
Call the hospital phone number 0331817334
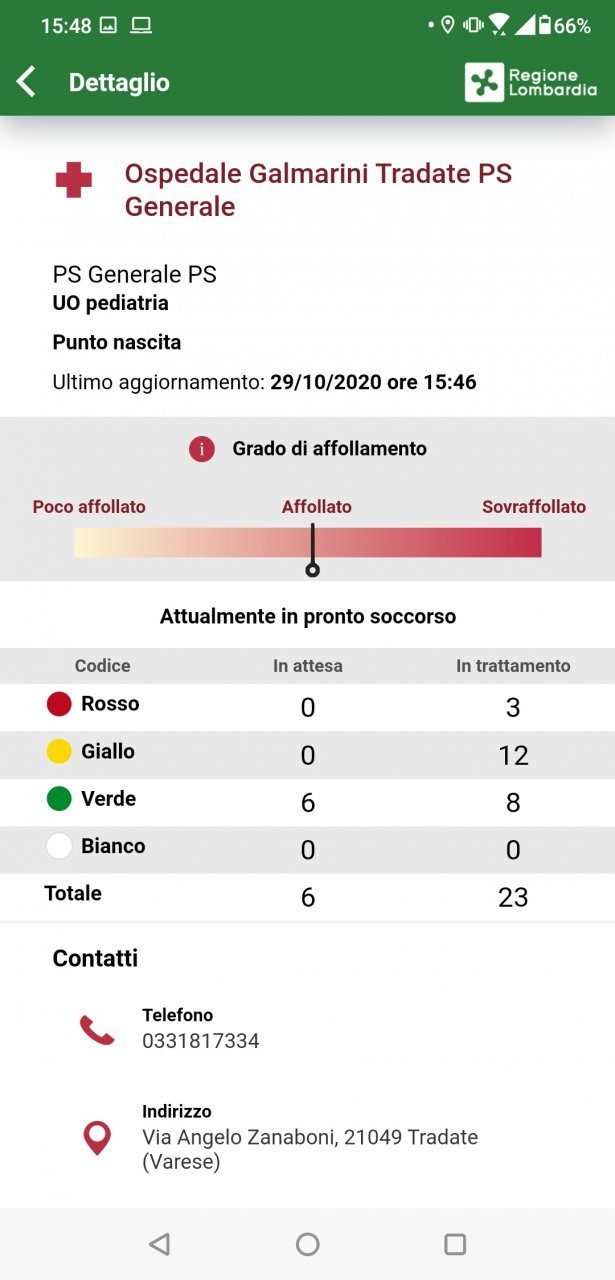pyautogui.click(x=200, y=1040)
